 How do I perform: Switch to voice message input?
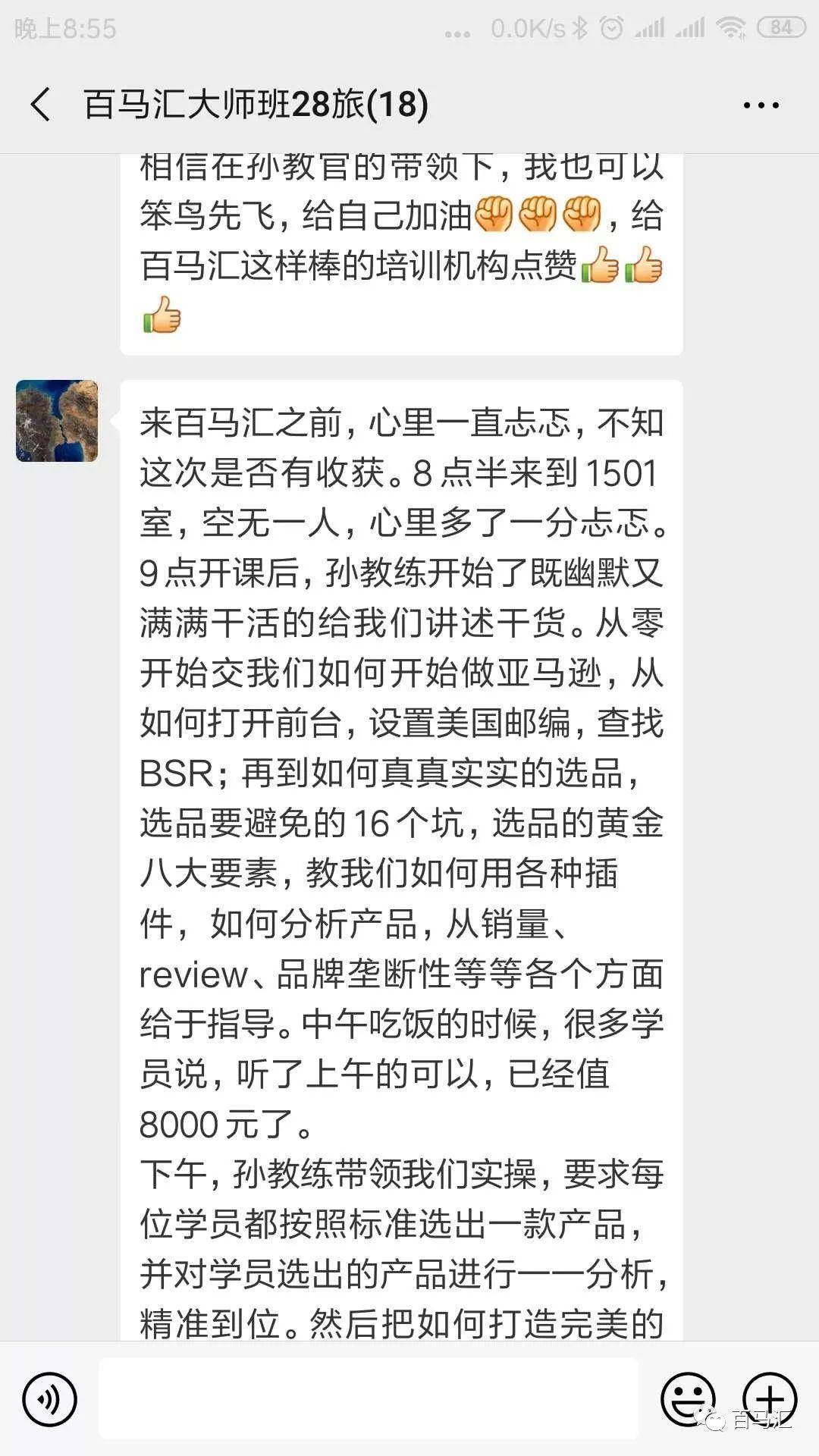49,1399
